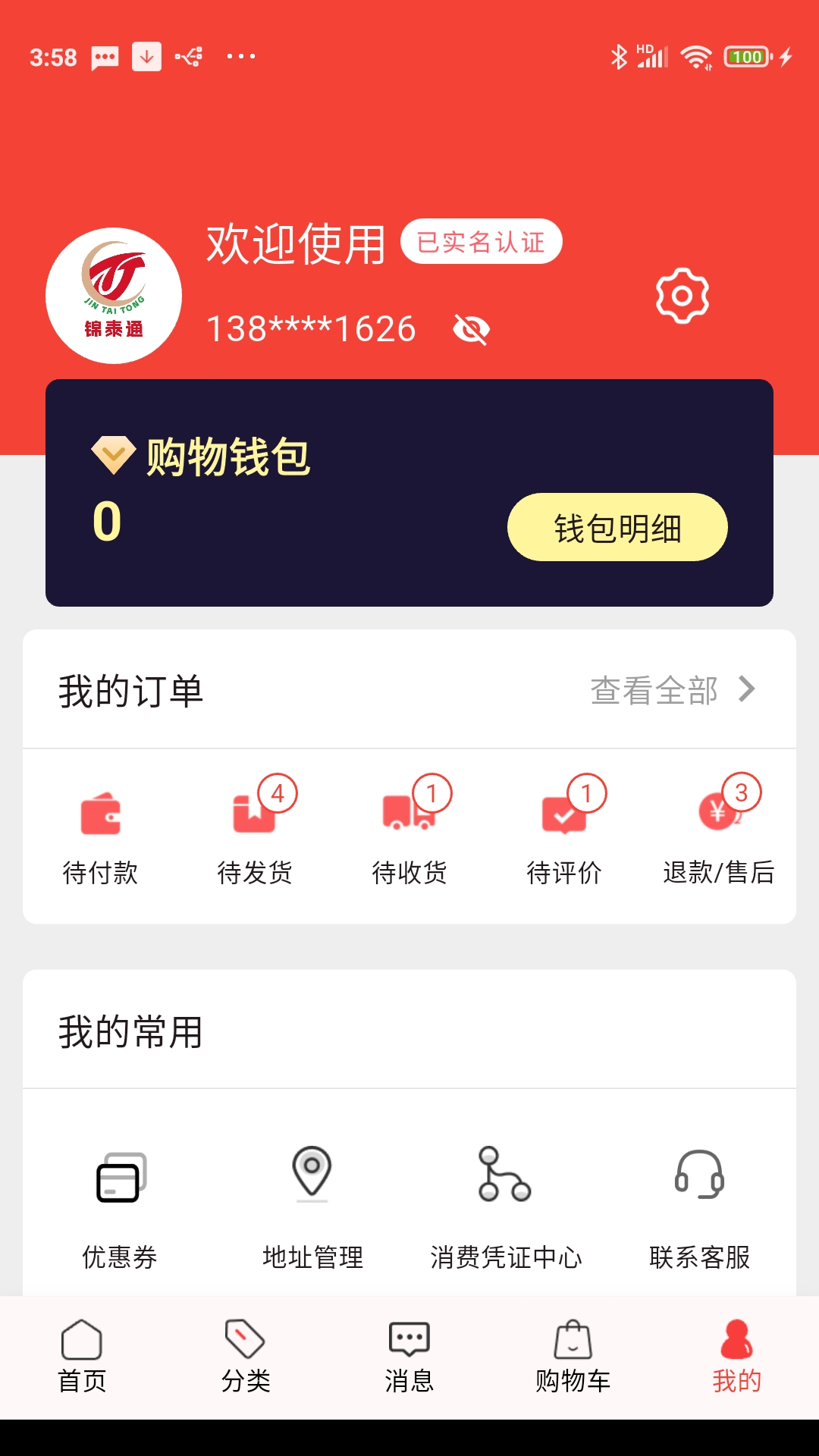Open the 购物车 shopping cart tab
819x1456 pixels.
[573, 1365]
